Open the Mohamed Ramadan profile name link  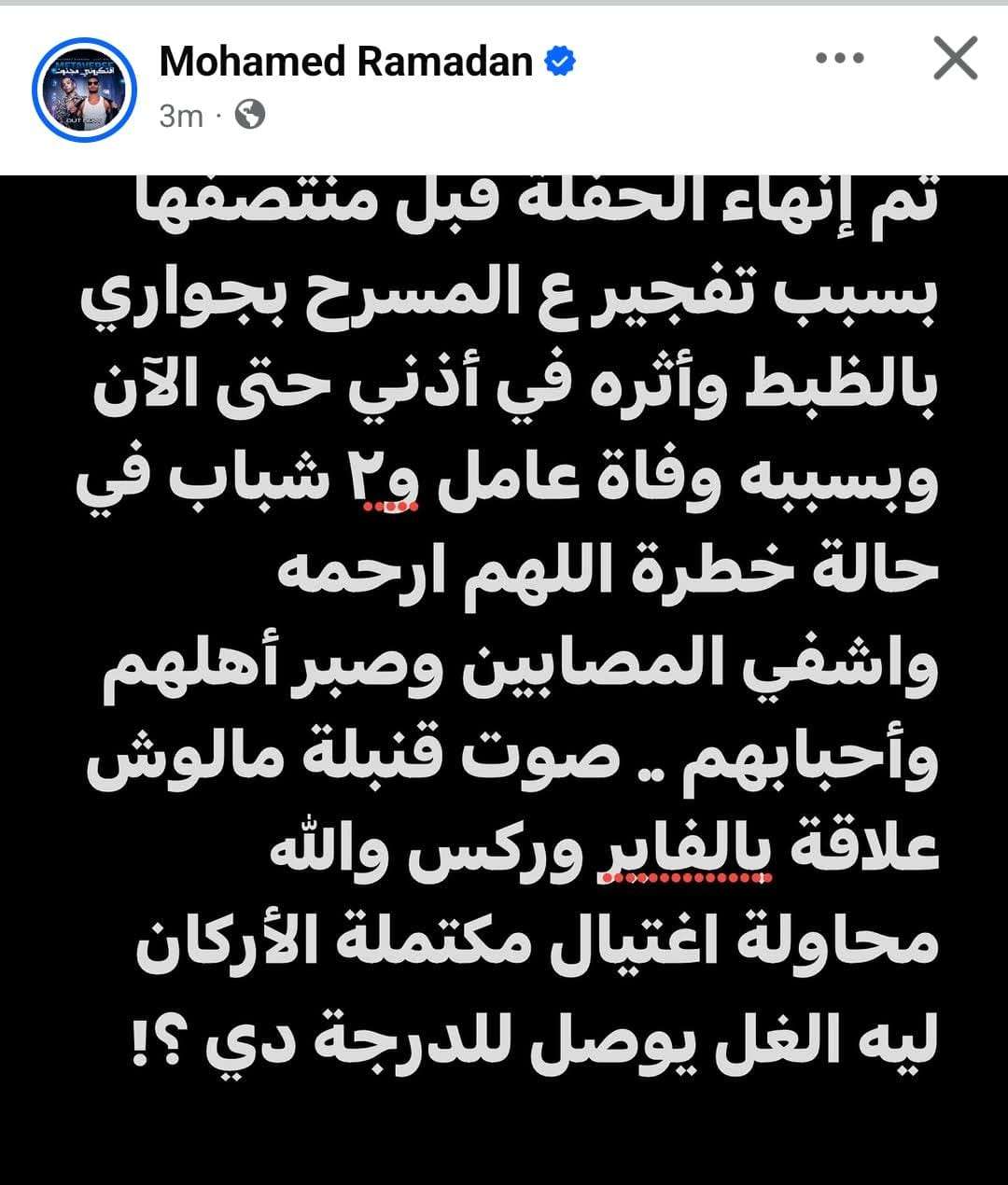[345, 62]
